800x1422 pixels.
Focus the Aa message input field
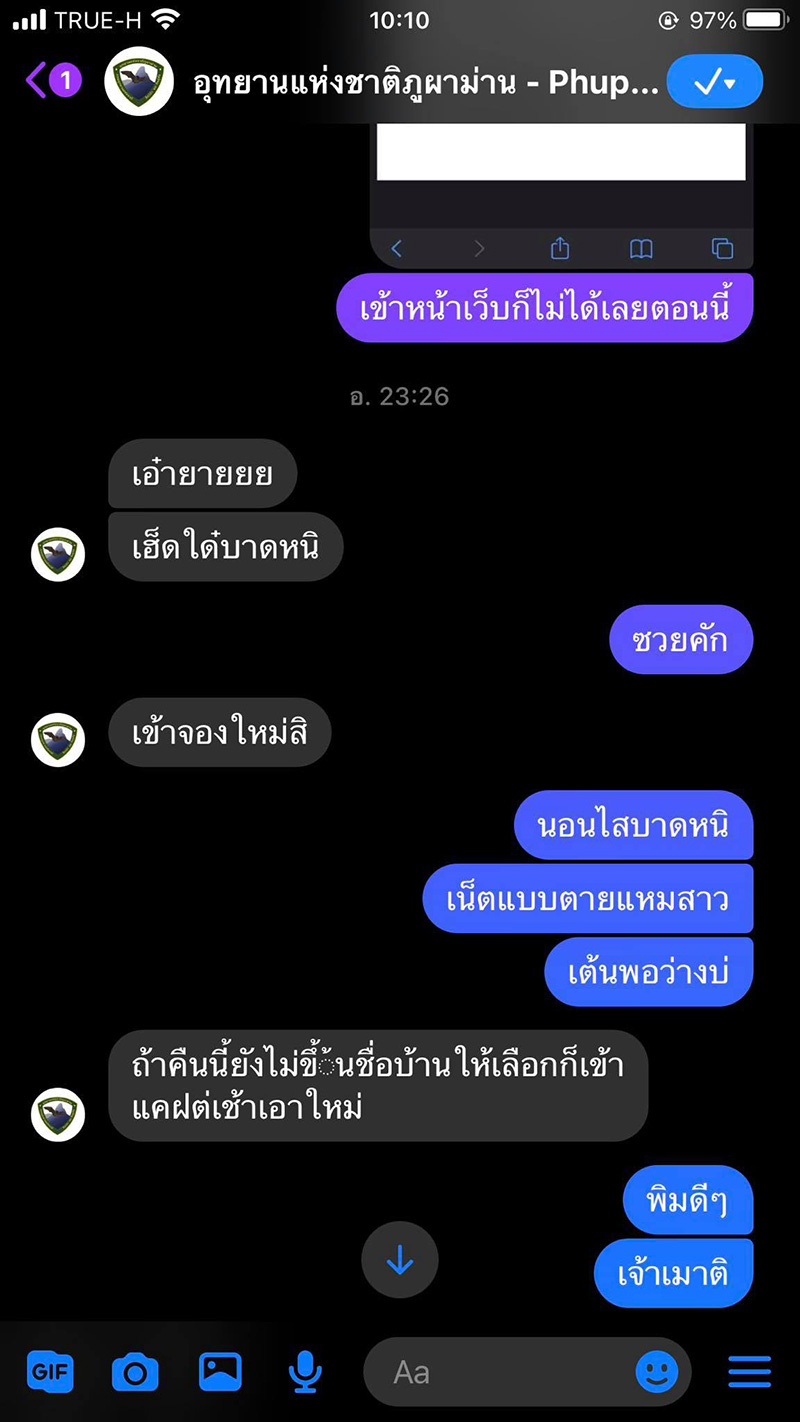(500, 1372)
